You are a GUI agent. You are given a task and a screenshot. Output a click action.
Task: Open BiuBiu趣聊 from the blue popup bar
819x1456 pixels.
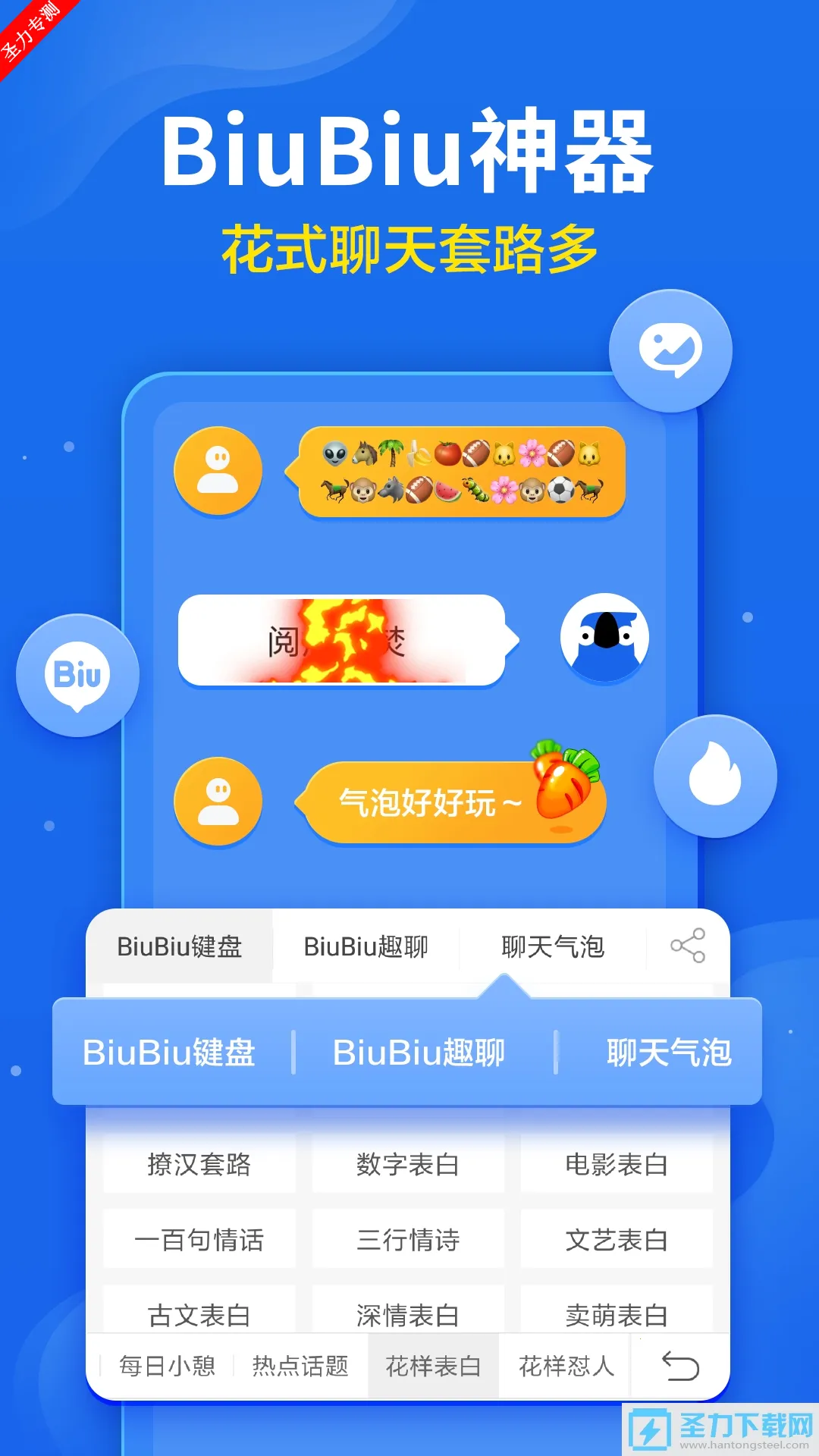[418, 1051]
